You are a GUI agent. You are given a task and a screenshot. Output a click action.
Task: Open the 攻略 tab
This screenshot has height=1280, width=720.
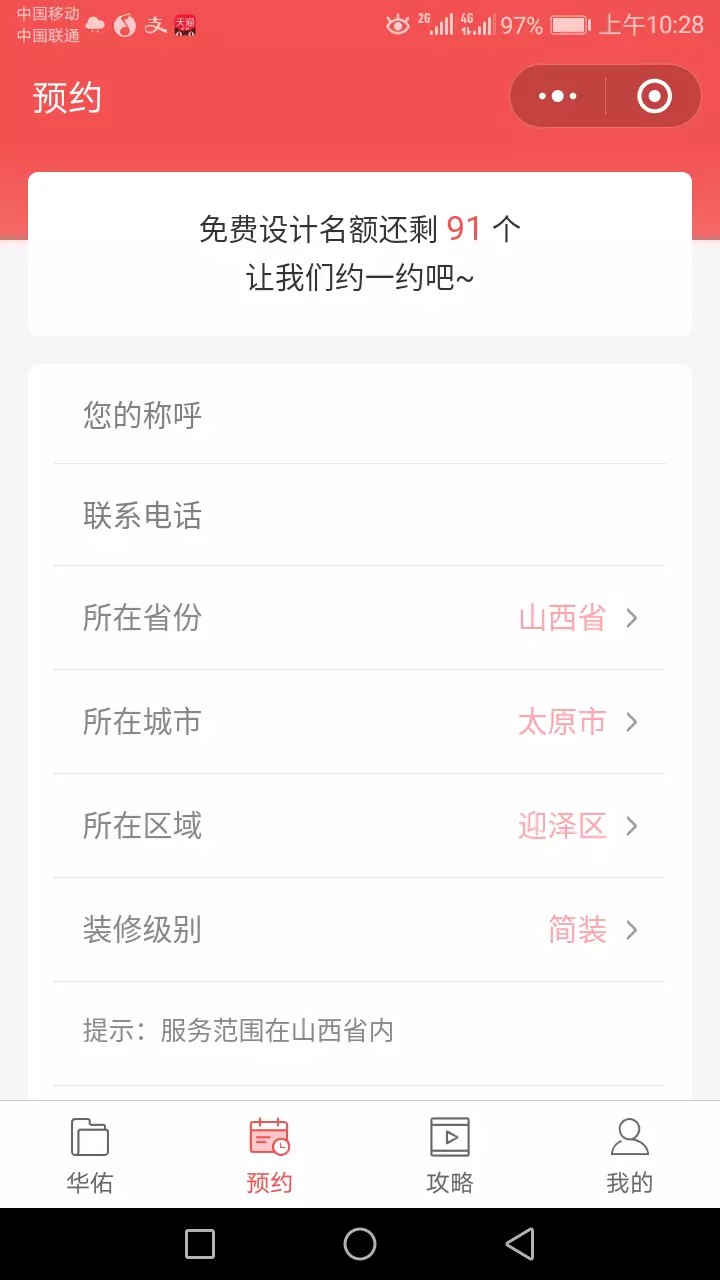[450, 1156]
